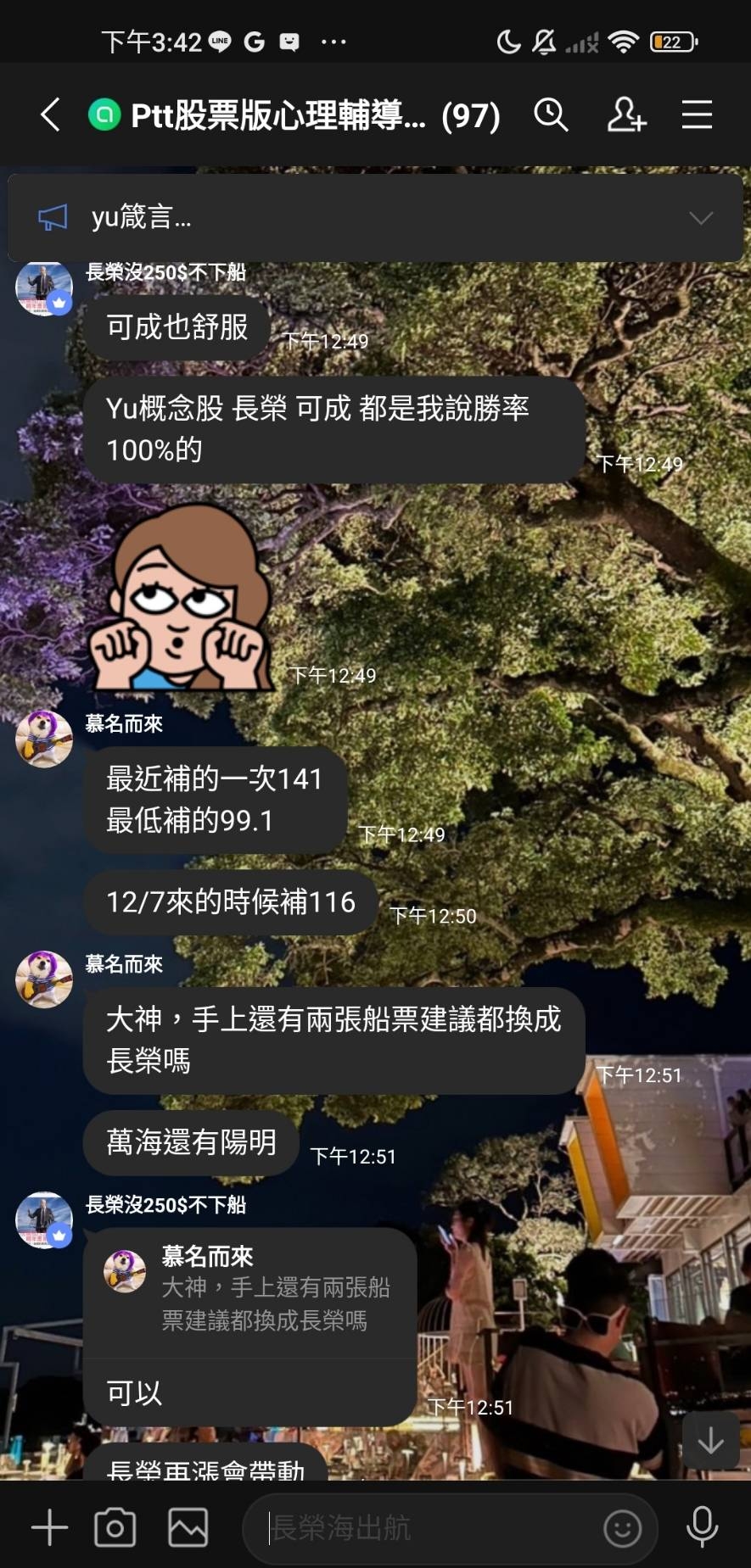Open the photo gallery picker

188,1528
